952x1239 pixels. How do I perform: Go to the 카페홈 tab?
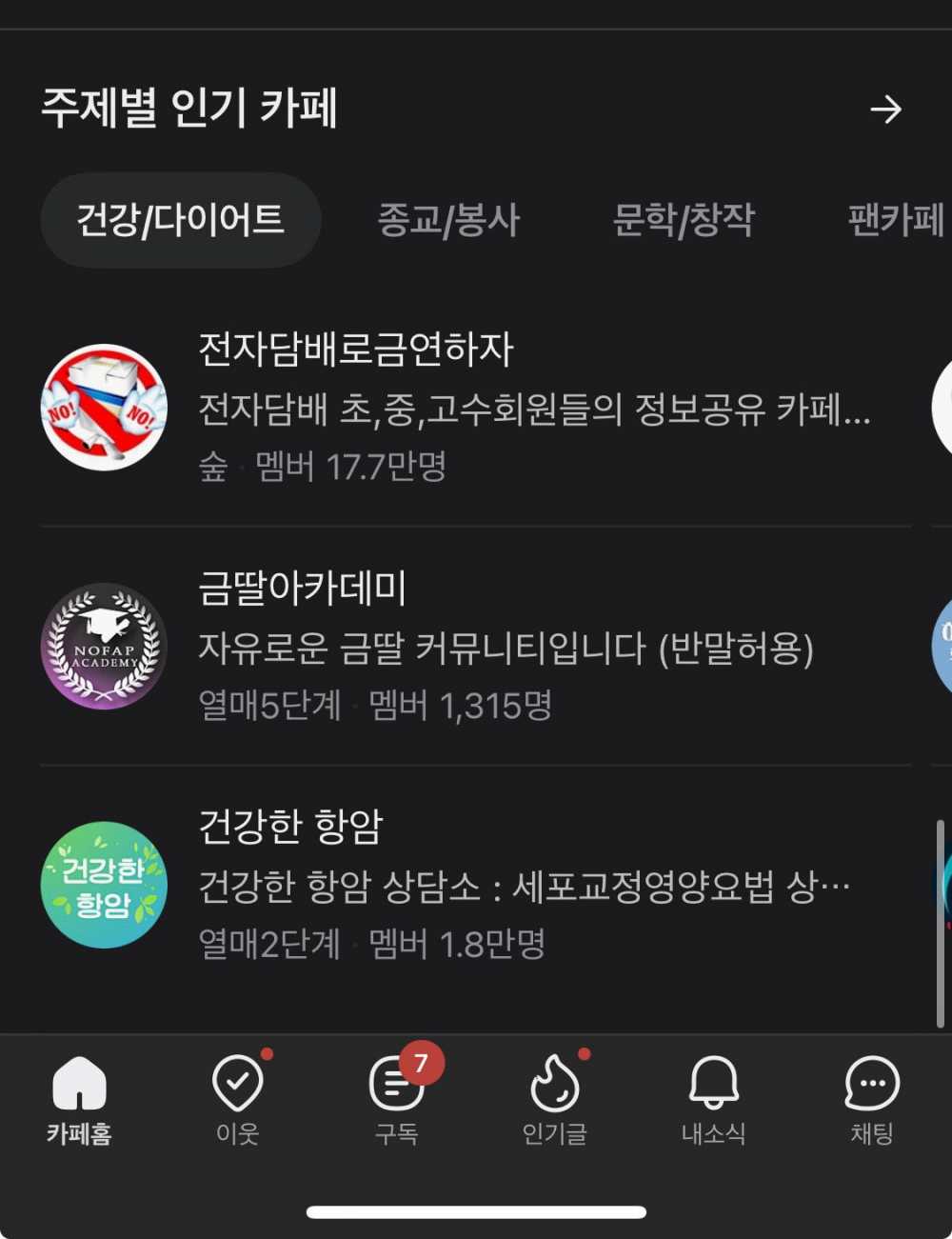click(79, 1100)
